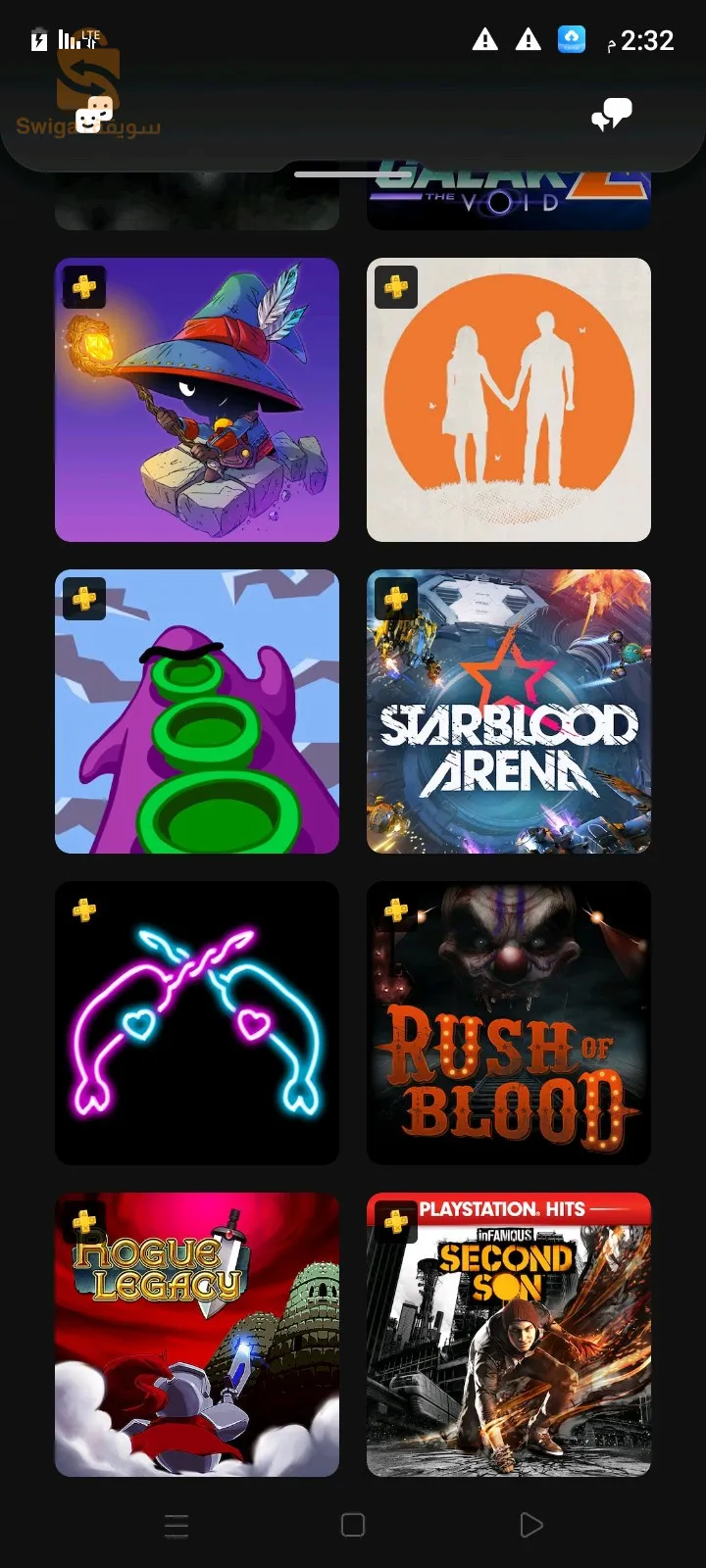Go to the system home screen
Image resolution: width=706 pixels, height=1568 pixels.
coord(353,1525)
